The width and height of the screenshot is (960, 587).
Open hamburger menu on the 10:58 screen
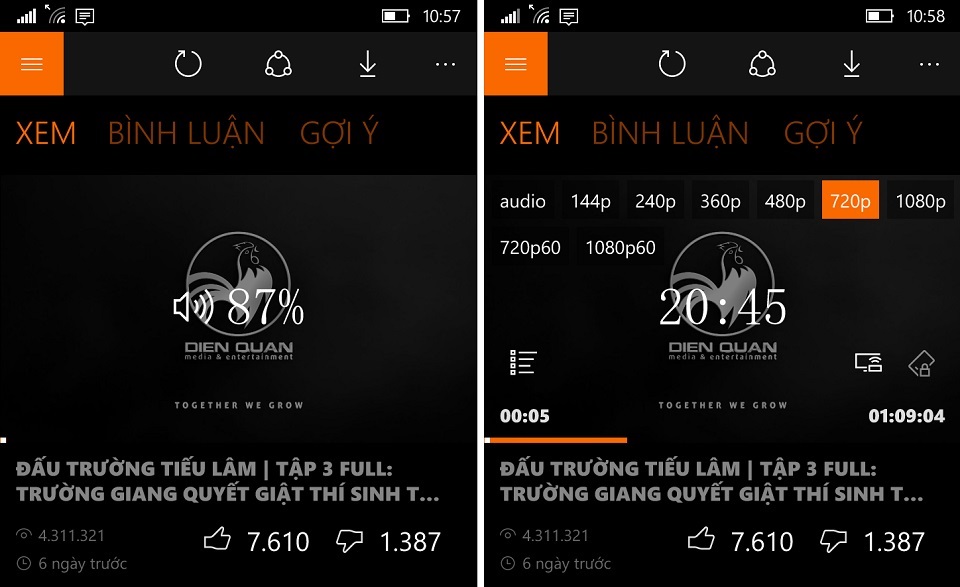coord(516,64)
